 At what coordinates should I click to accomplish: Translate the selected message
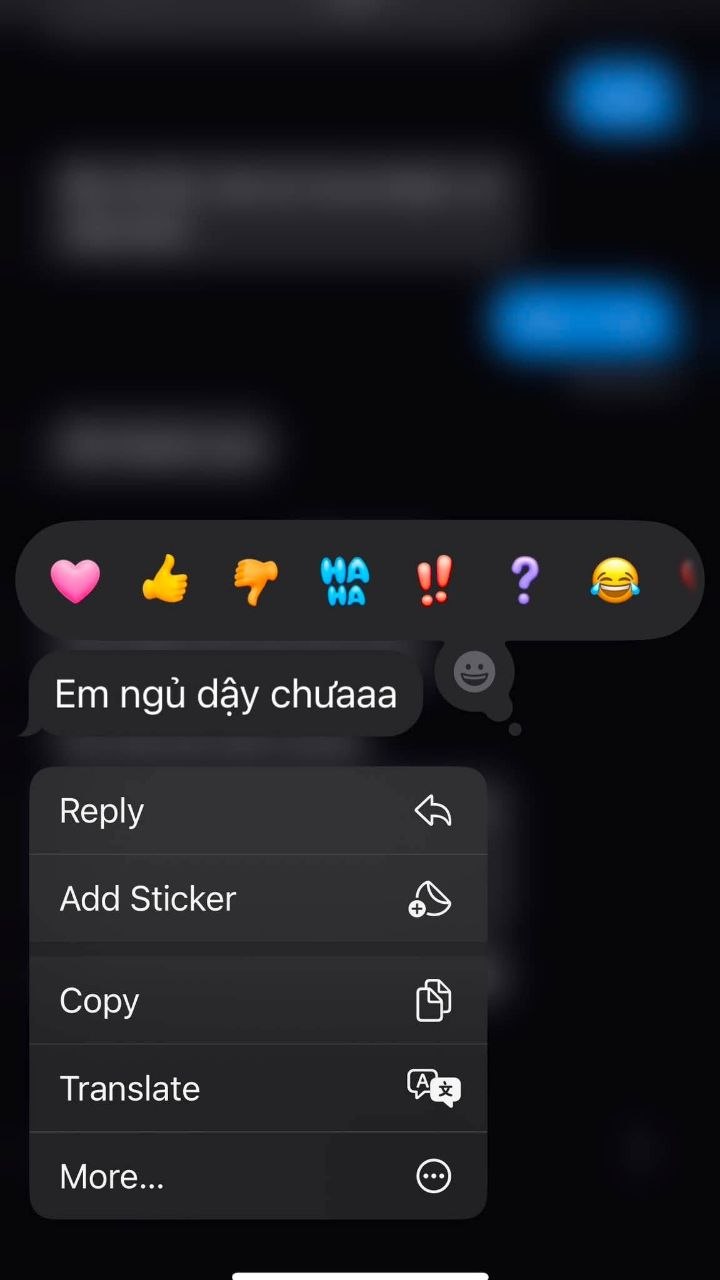pyautogui.click(x=258, y=1088)
